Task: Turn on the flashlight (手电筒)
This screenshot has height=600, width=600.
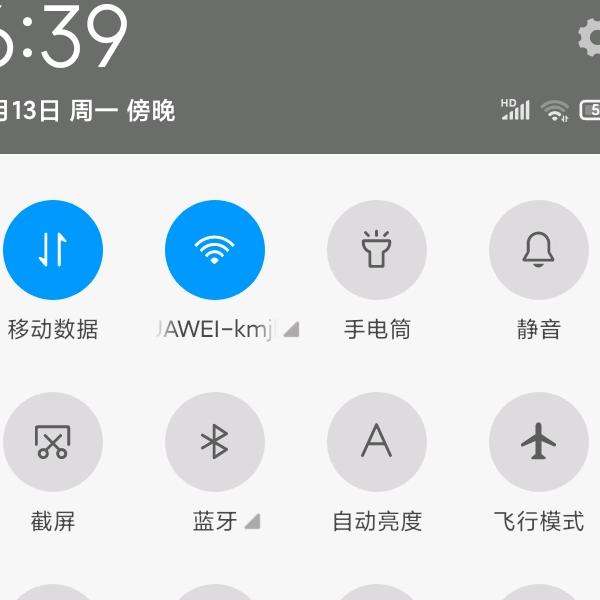Action: [x=377, y=250]
